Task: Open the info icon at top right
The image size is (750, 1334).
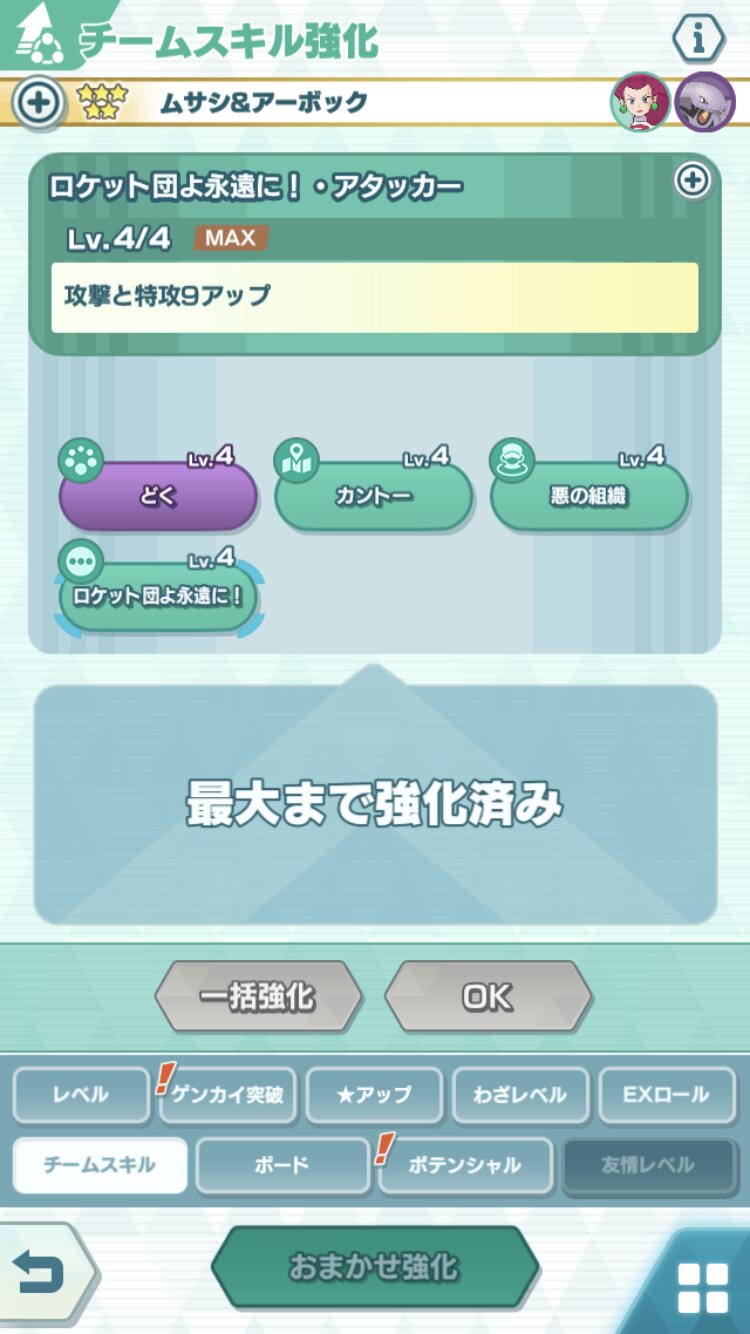Action: click(x=698, y=39)
